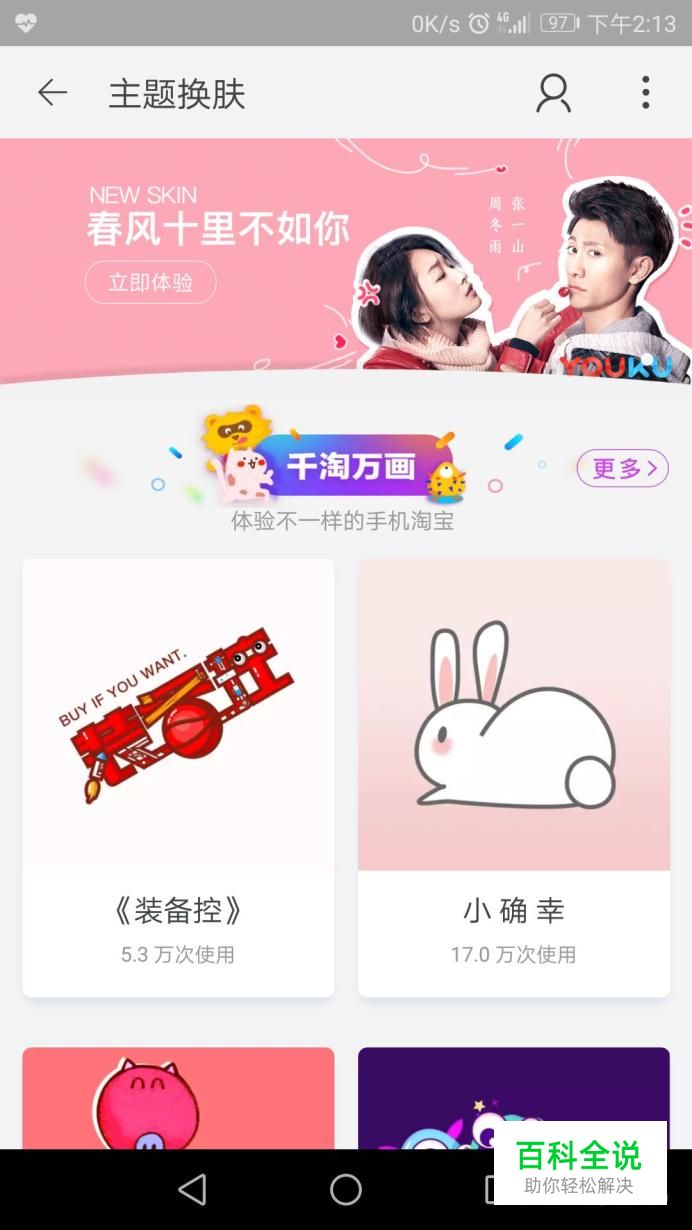
Task: Tap the system back triangle button
Action: pyautogui.click(x=192, y=1189)
